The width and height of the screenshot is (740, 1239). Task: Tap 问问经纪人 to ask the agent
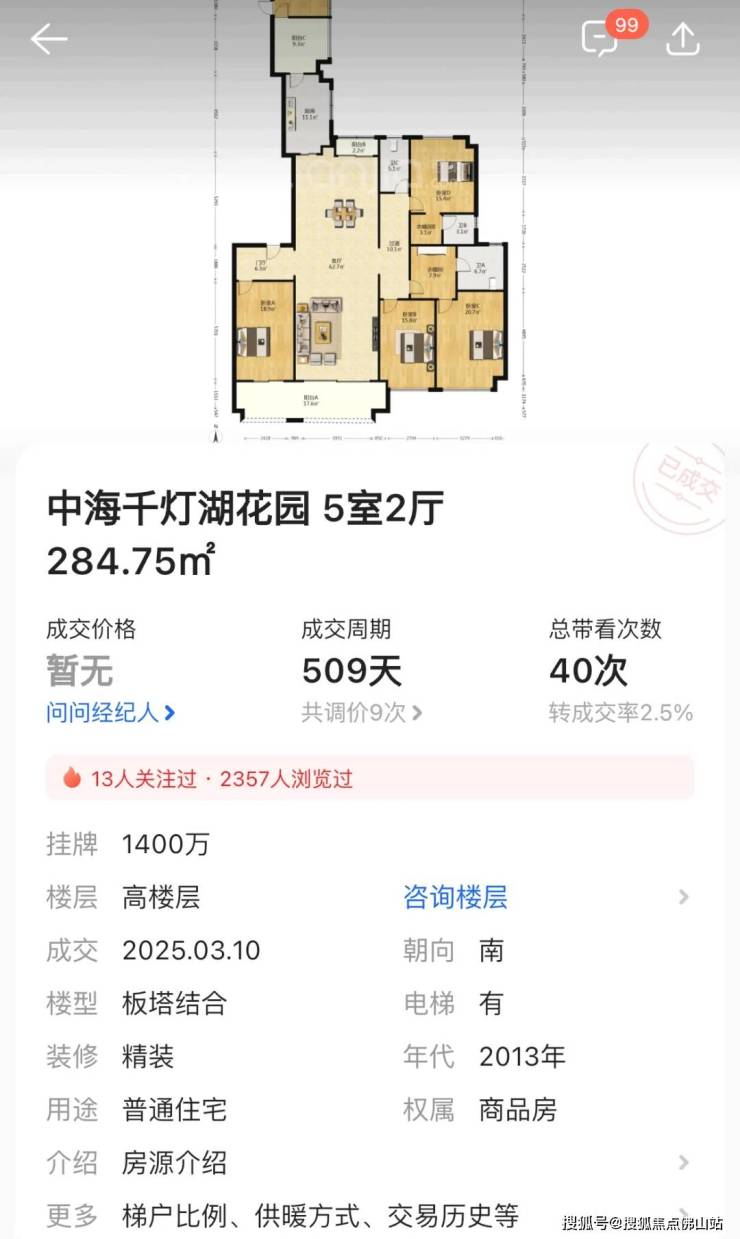(x=111, y=713)
